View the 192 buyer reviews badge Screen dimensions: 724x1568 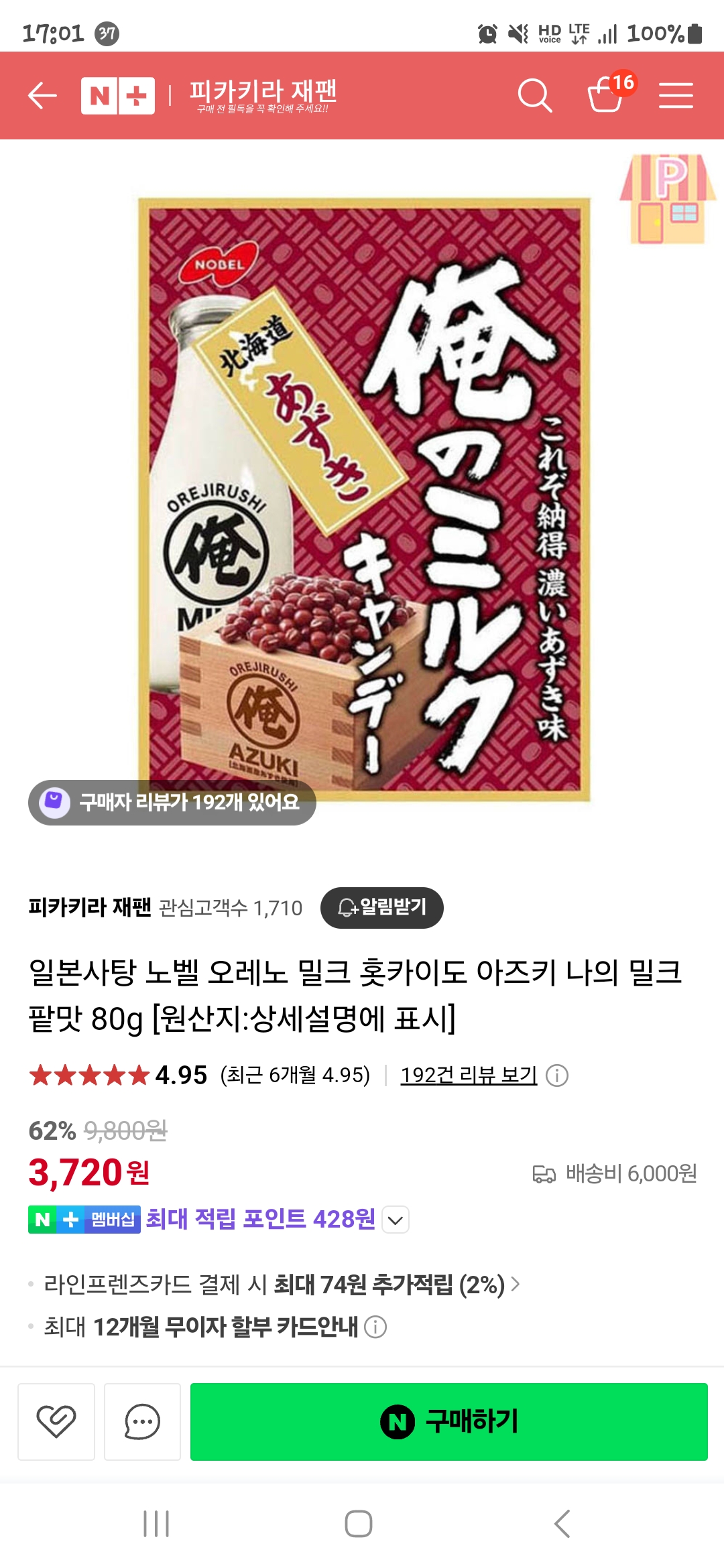tap(172, 802)
